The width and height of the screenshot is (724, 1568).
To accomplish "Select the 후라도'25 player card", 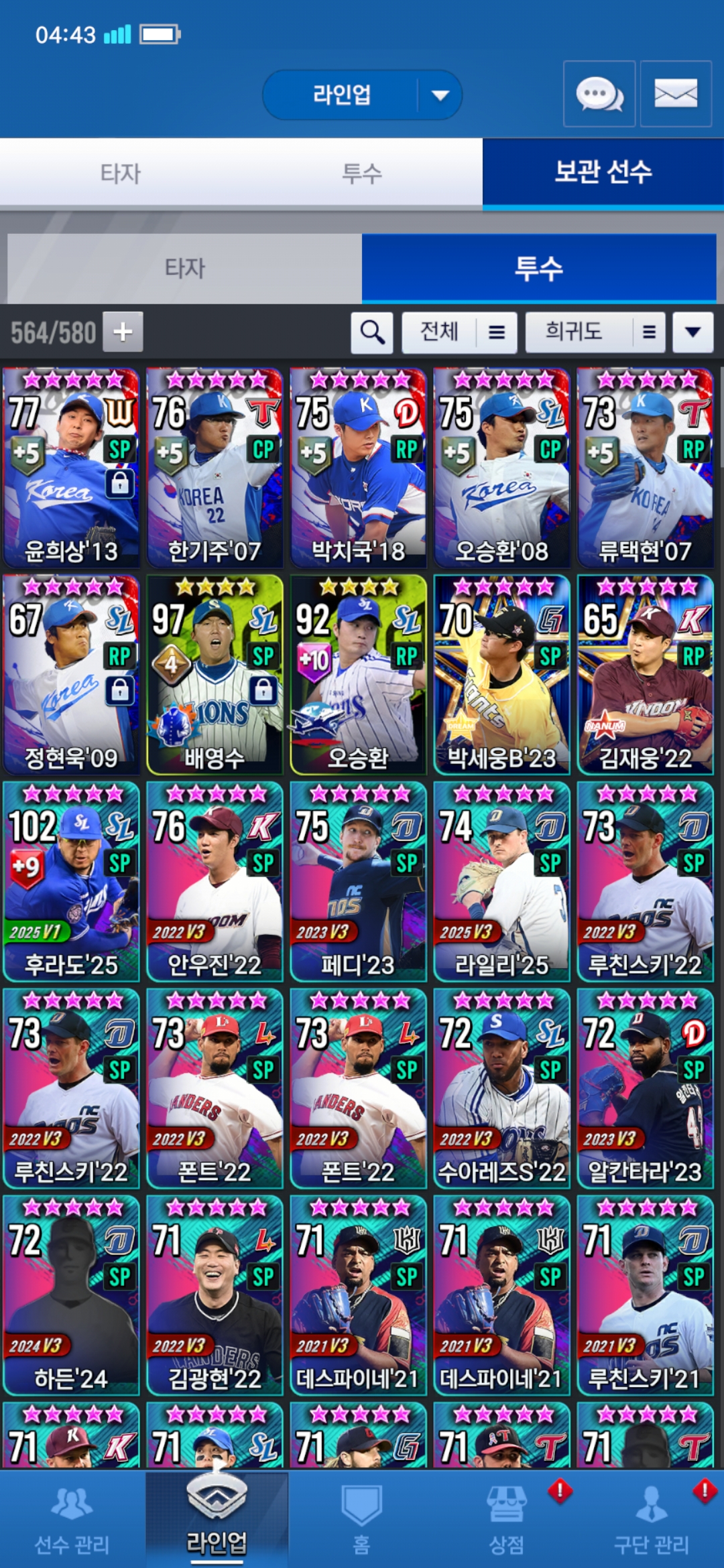I will pyautogui.click(x=71, y=881).
